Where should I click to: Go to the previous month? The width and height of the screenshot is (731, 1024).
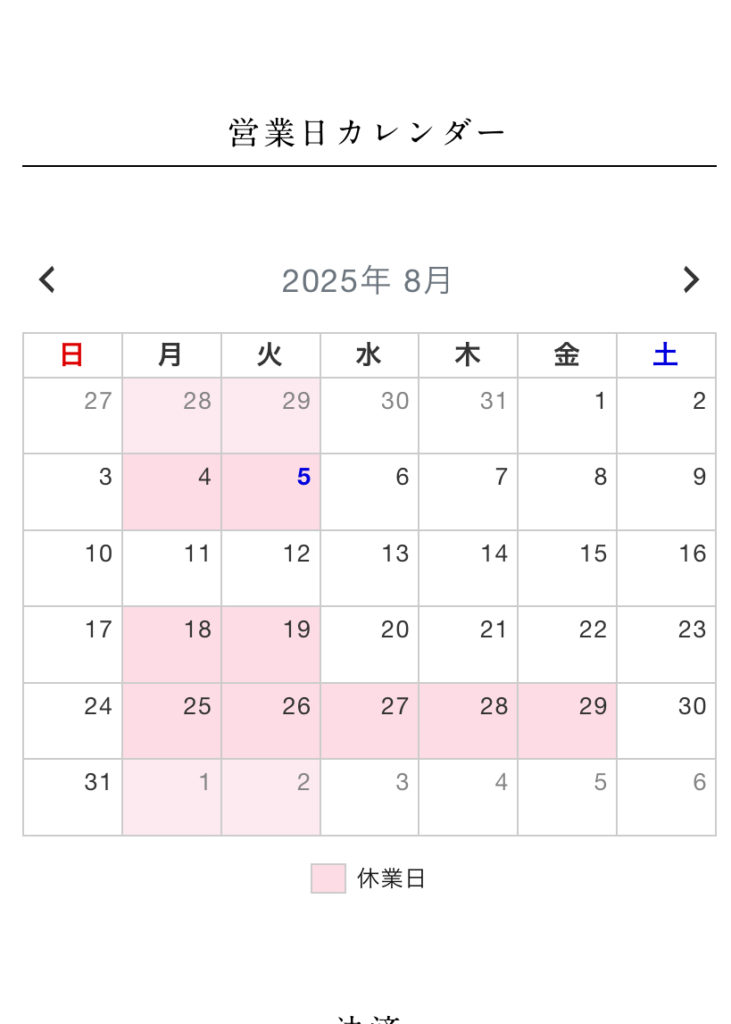click(x=46, y=280)
